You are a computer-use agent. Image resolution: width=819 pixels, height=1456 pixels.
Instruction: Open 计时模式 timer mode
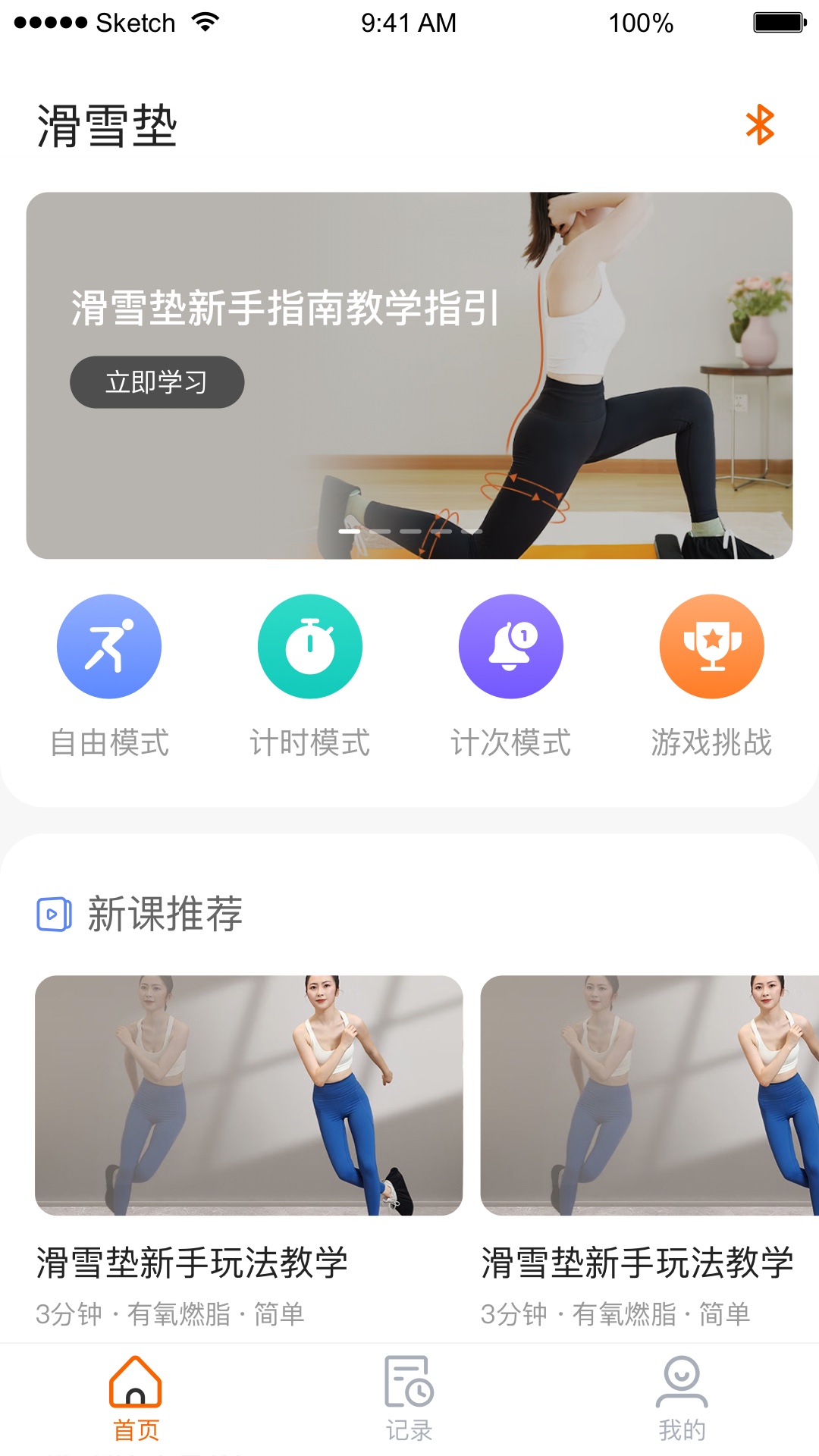point(310,646)
